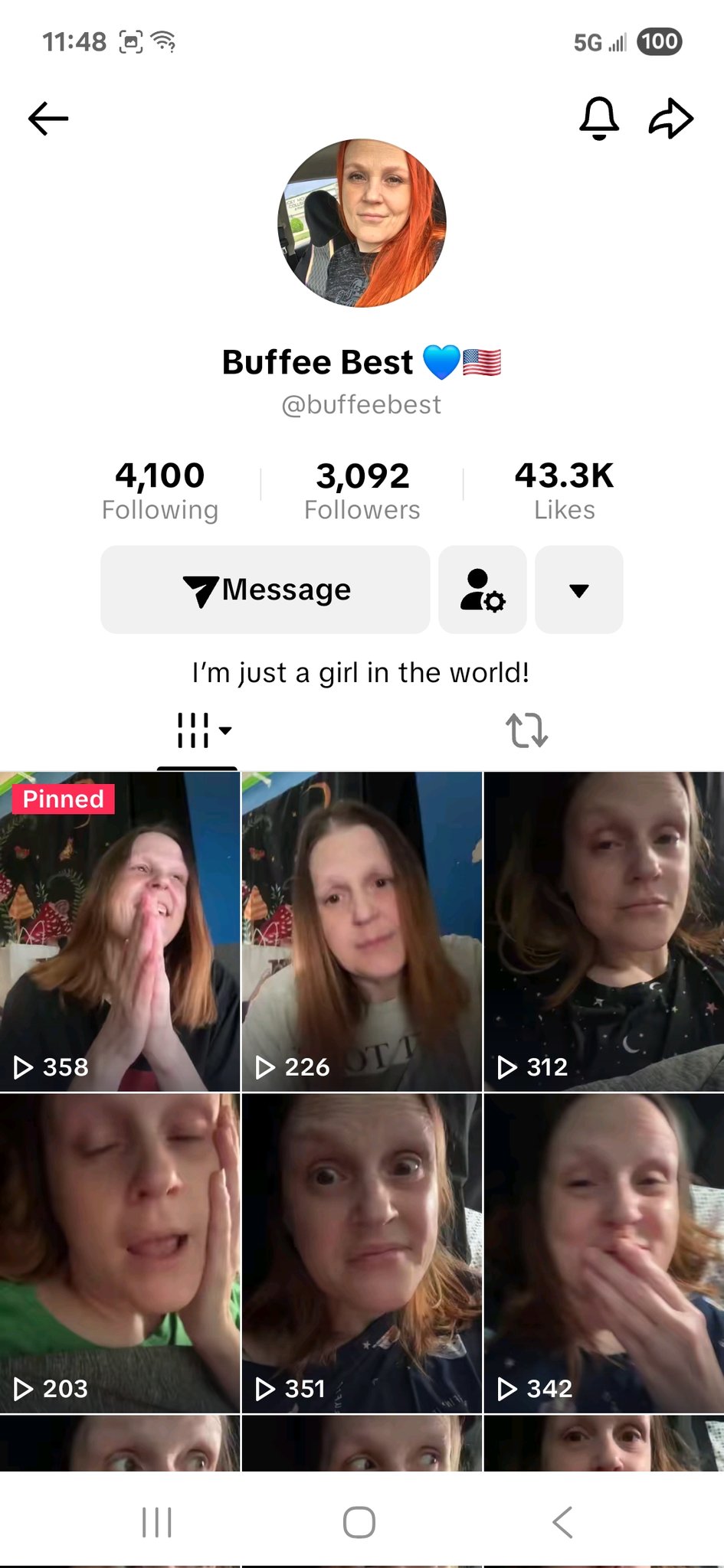Play the video with 226 views
The image size is (724, 1568).
click(x=362, y=931)
